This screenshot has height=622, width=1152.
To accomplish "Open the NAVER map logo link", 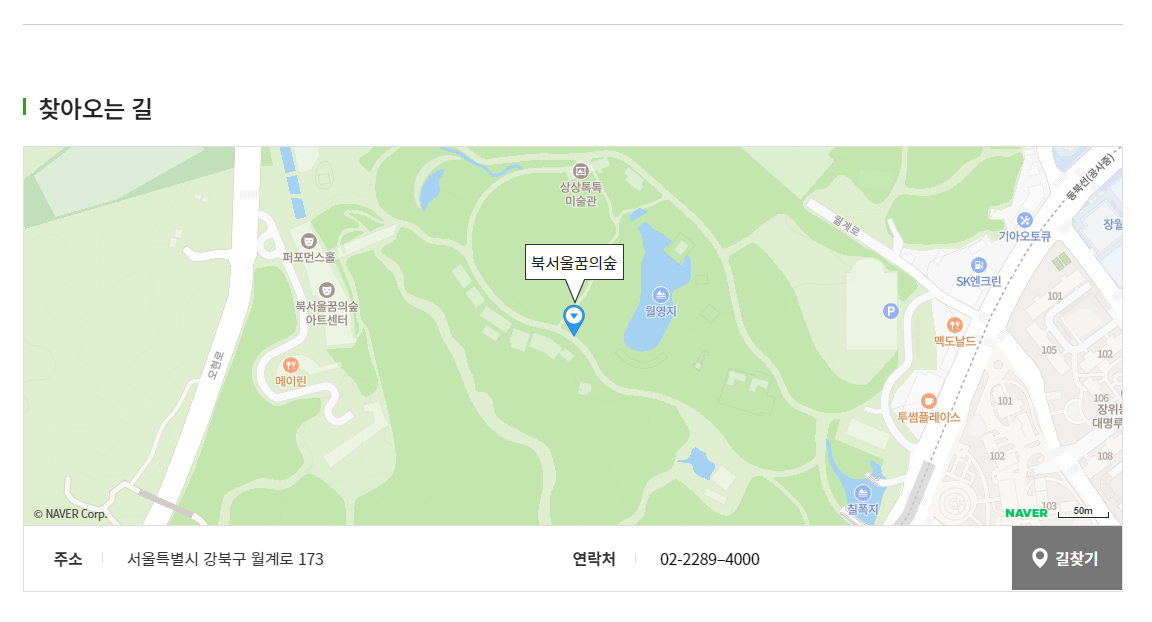I will click(1026, 513).
